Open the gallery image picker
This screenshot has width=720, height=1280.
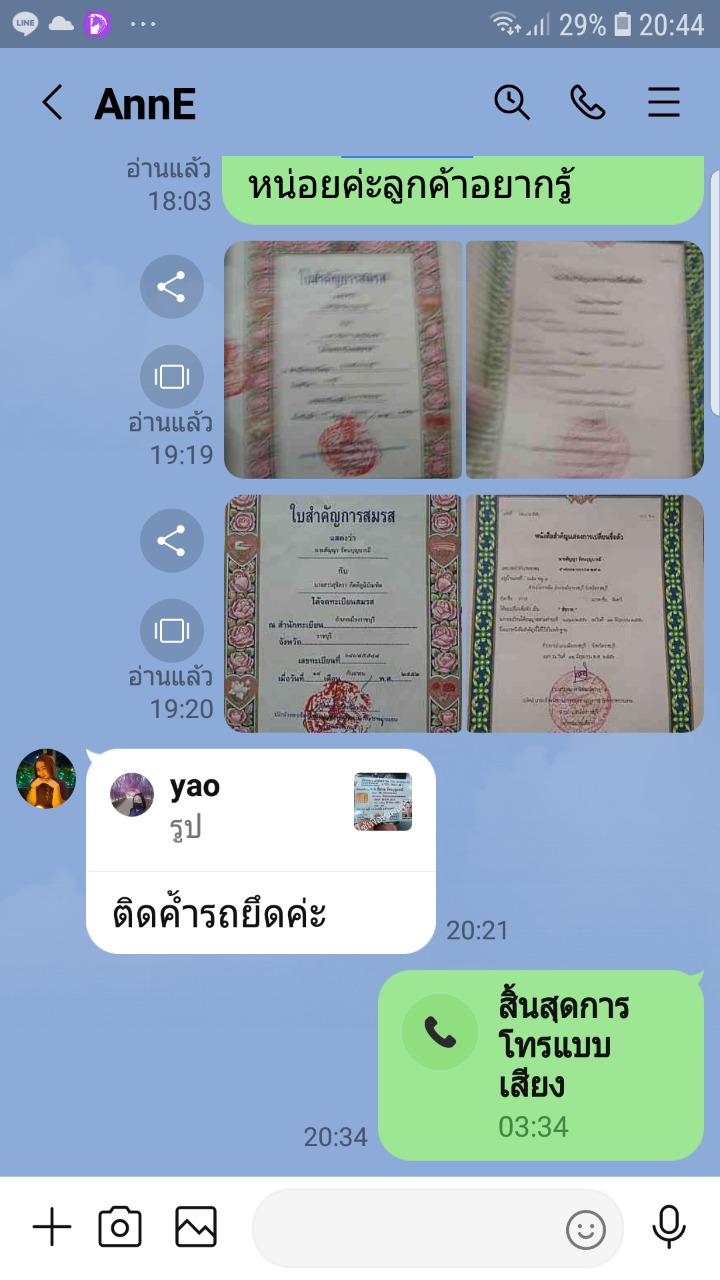[196, 1227]
